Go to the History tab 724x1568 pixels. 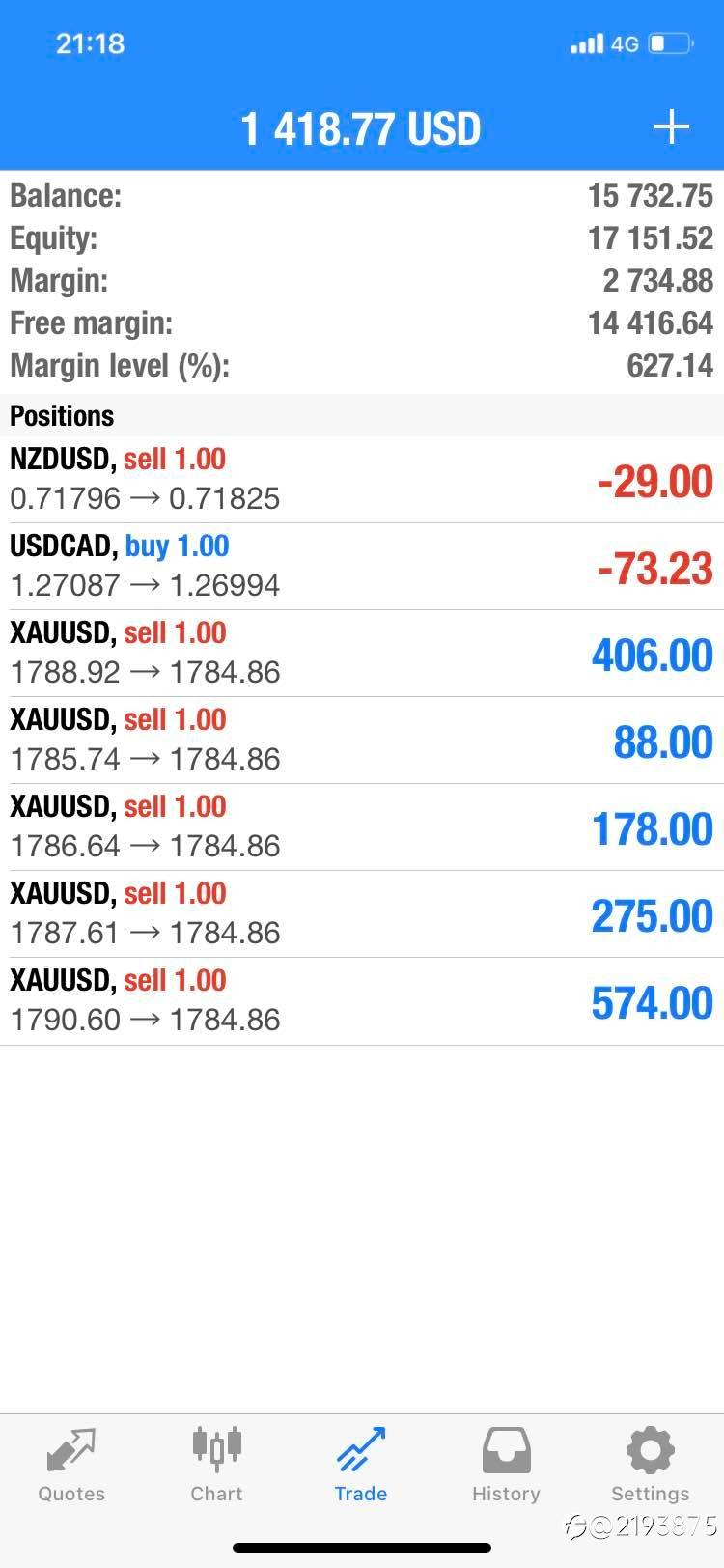click(x=506, y=1466)
